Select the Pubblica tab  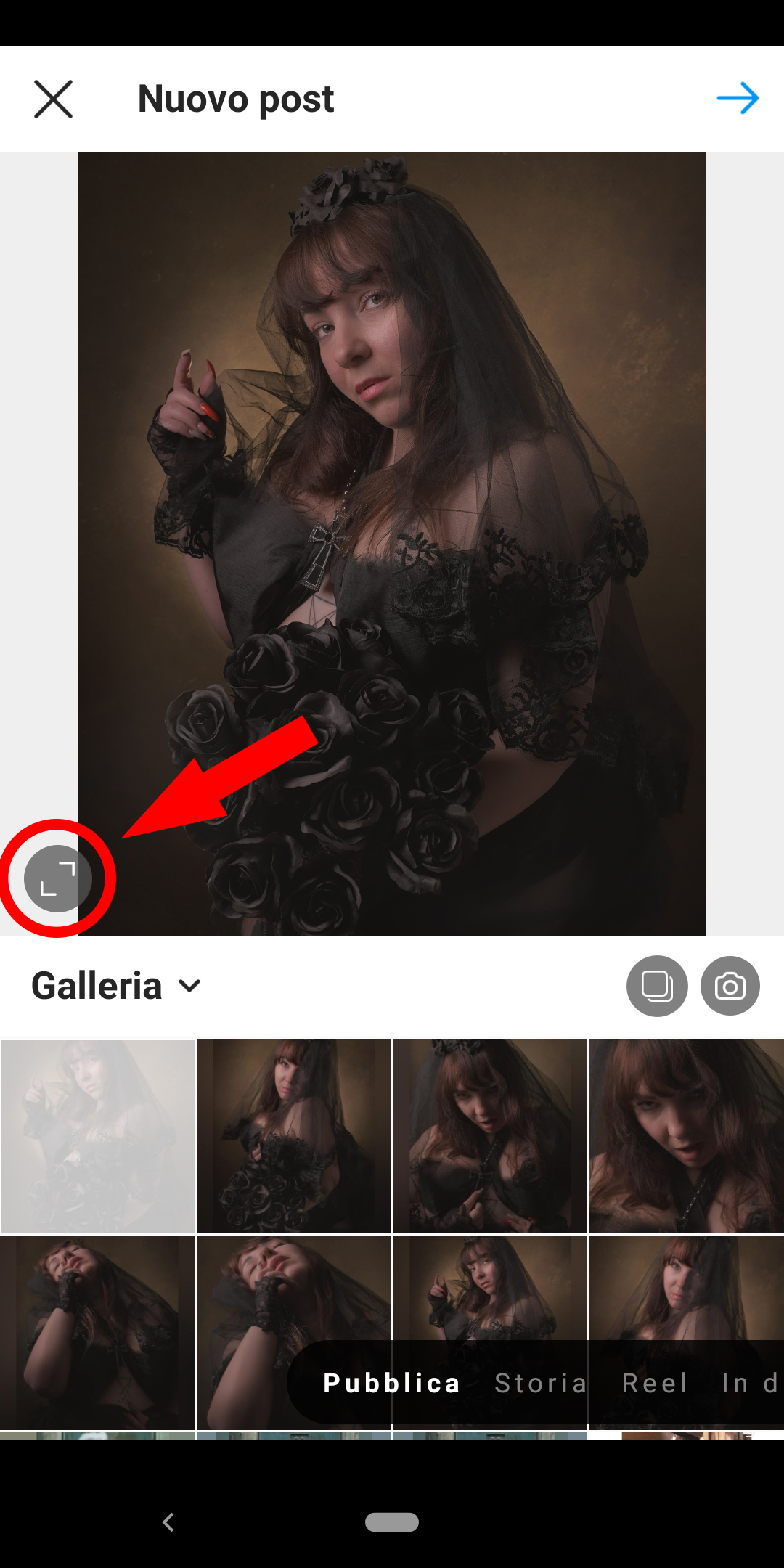pos(392,1383)
